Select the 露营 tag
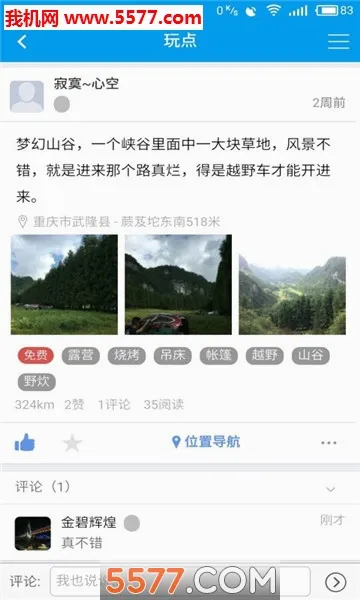Viewport: 360px width, 600px height. (x=81, y=355)
